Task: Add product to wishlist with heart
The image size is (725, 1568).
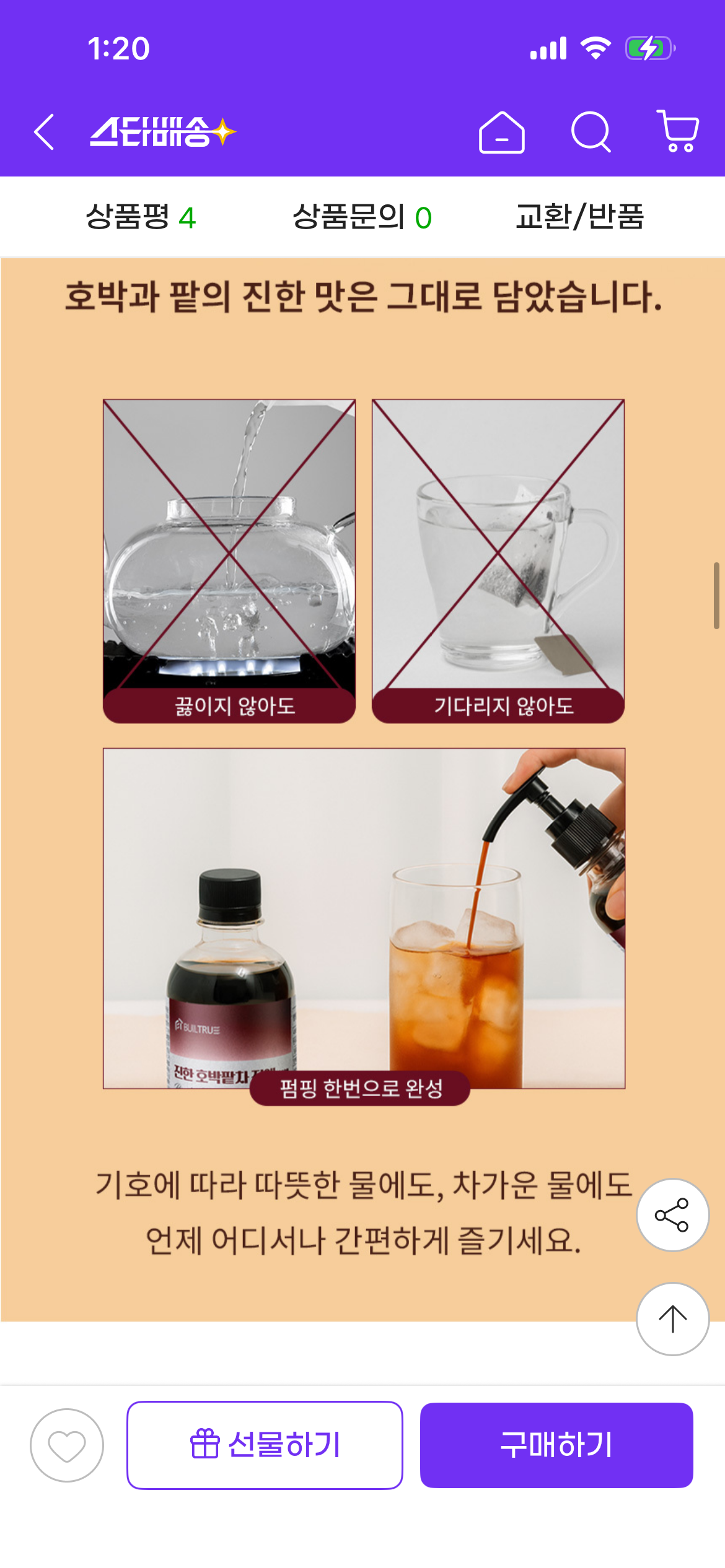Action: (67, 1445)
